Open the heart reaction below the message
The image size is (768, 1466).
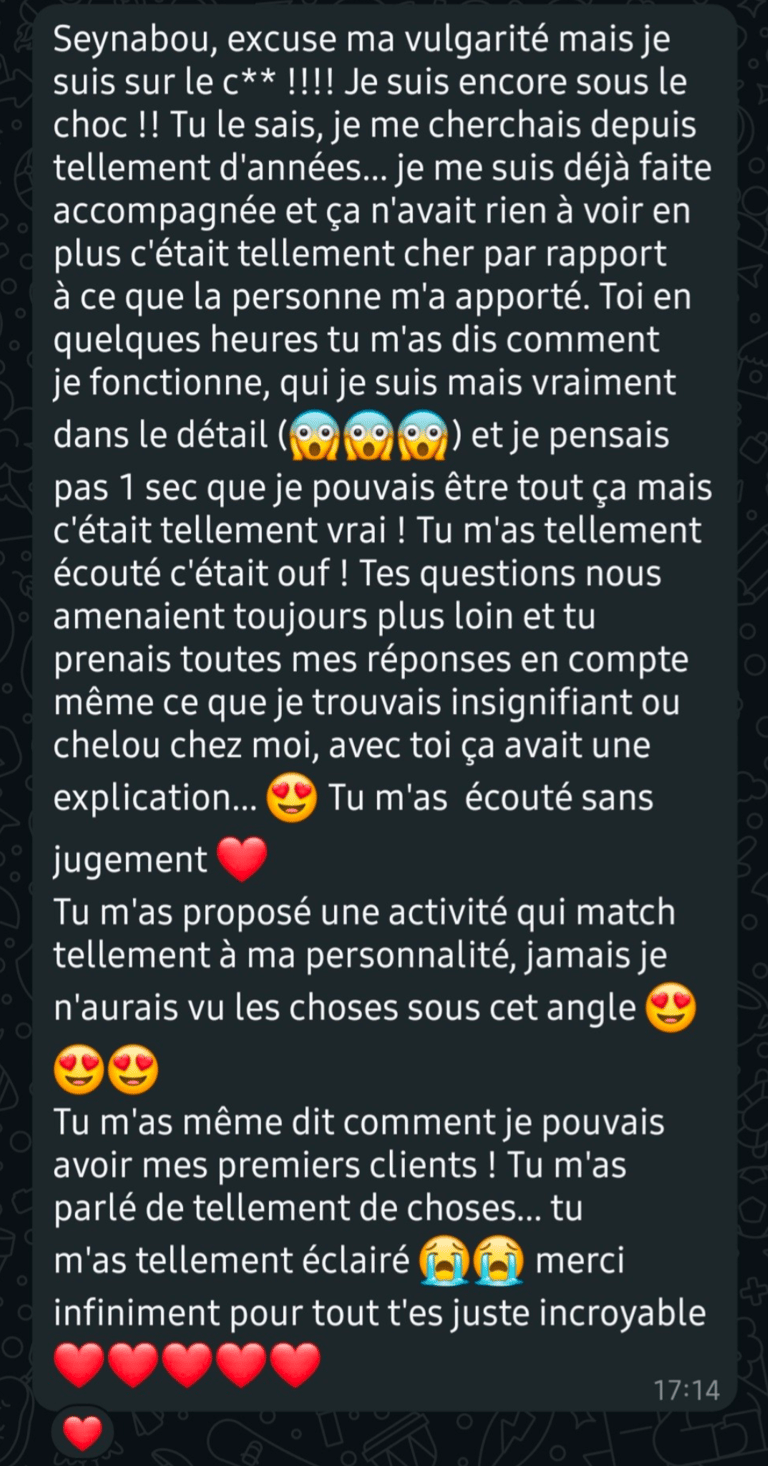click(x=82, y=1435)
